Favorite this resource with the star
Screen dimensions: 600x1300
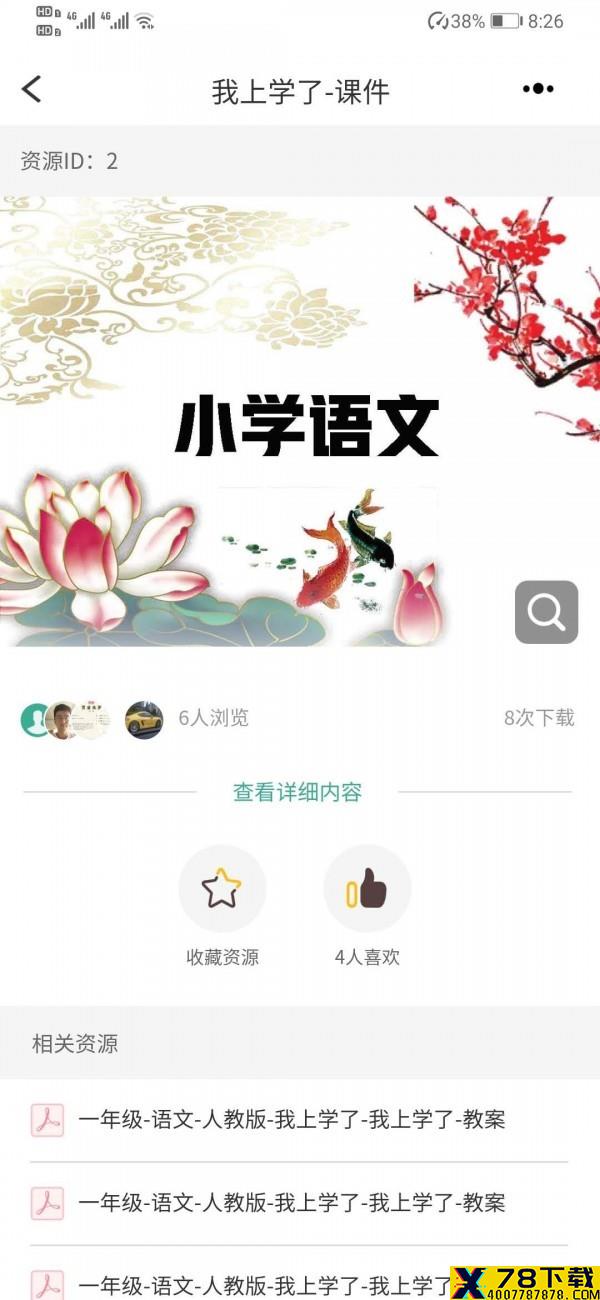tap(222, 888)
